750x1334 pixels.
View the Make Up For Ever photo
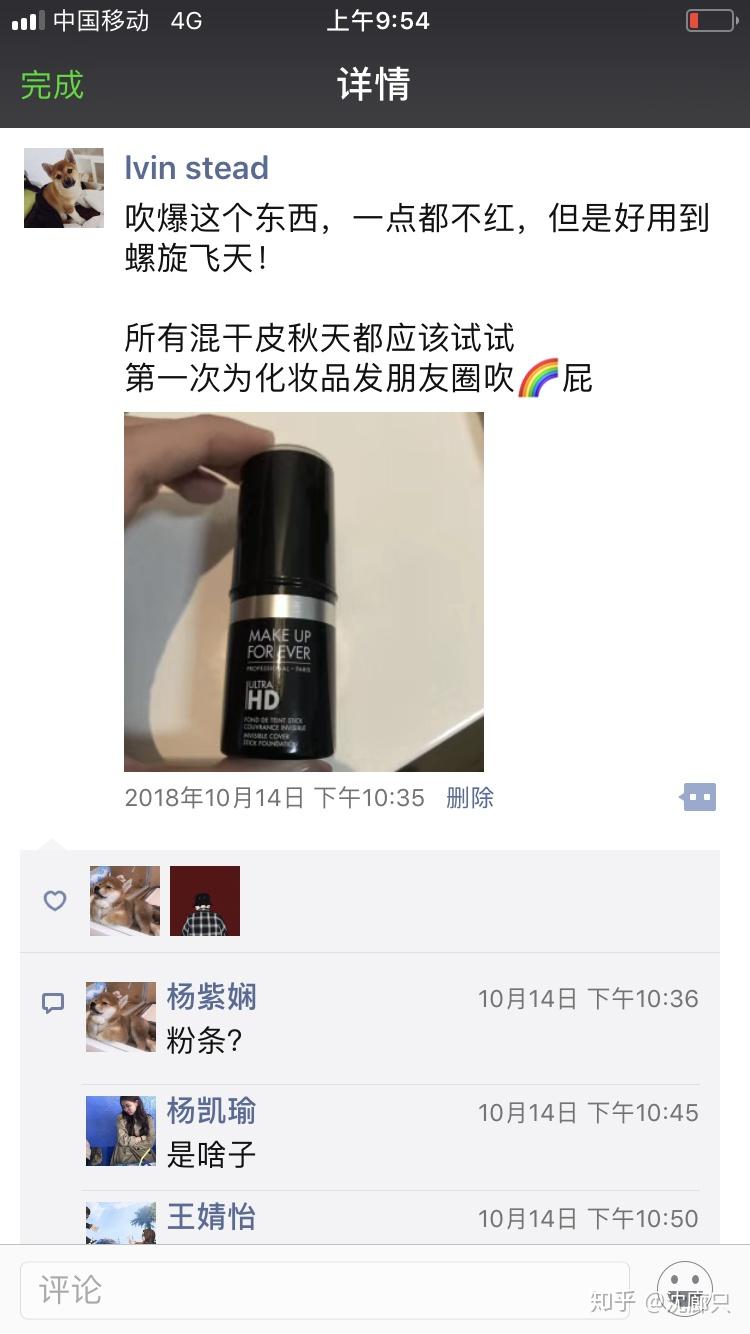click(x=304, y=592)
